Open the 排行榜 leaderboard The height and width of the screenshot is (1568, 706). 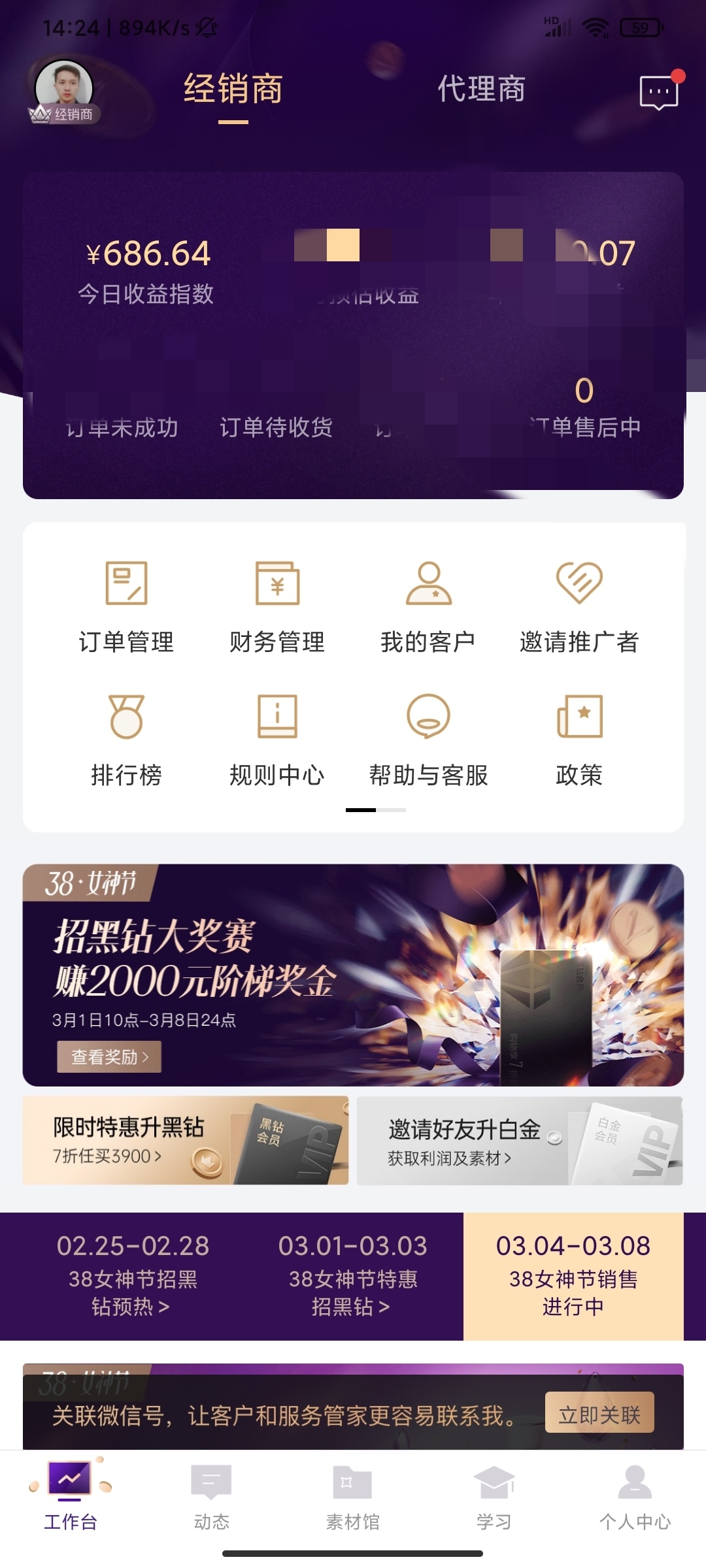coord(126,740)
